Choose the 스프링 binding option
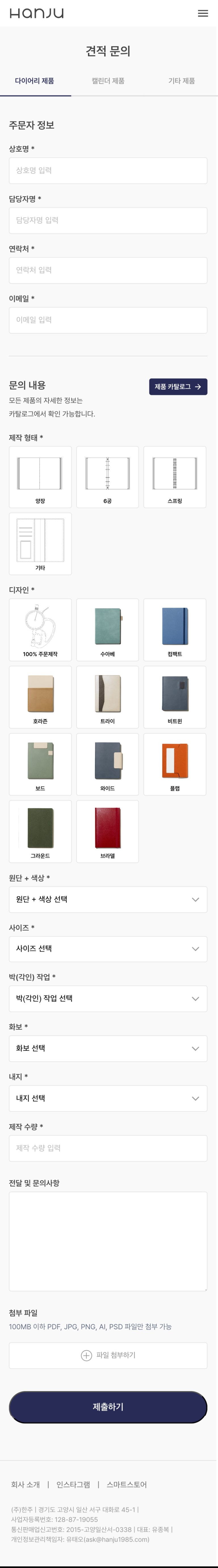 pyautogui.click(x=175, y=477)
